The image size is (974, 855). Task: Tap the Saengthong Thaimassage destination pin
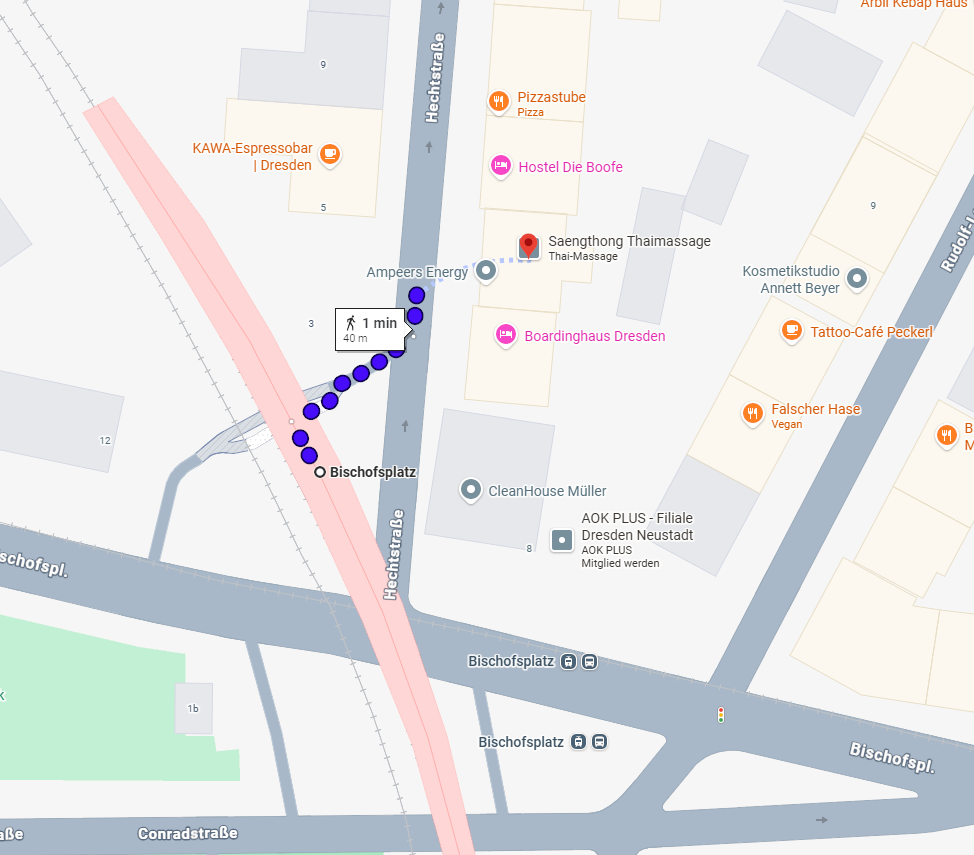(529, 245)
